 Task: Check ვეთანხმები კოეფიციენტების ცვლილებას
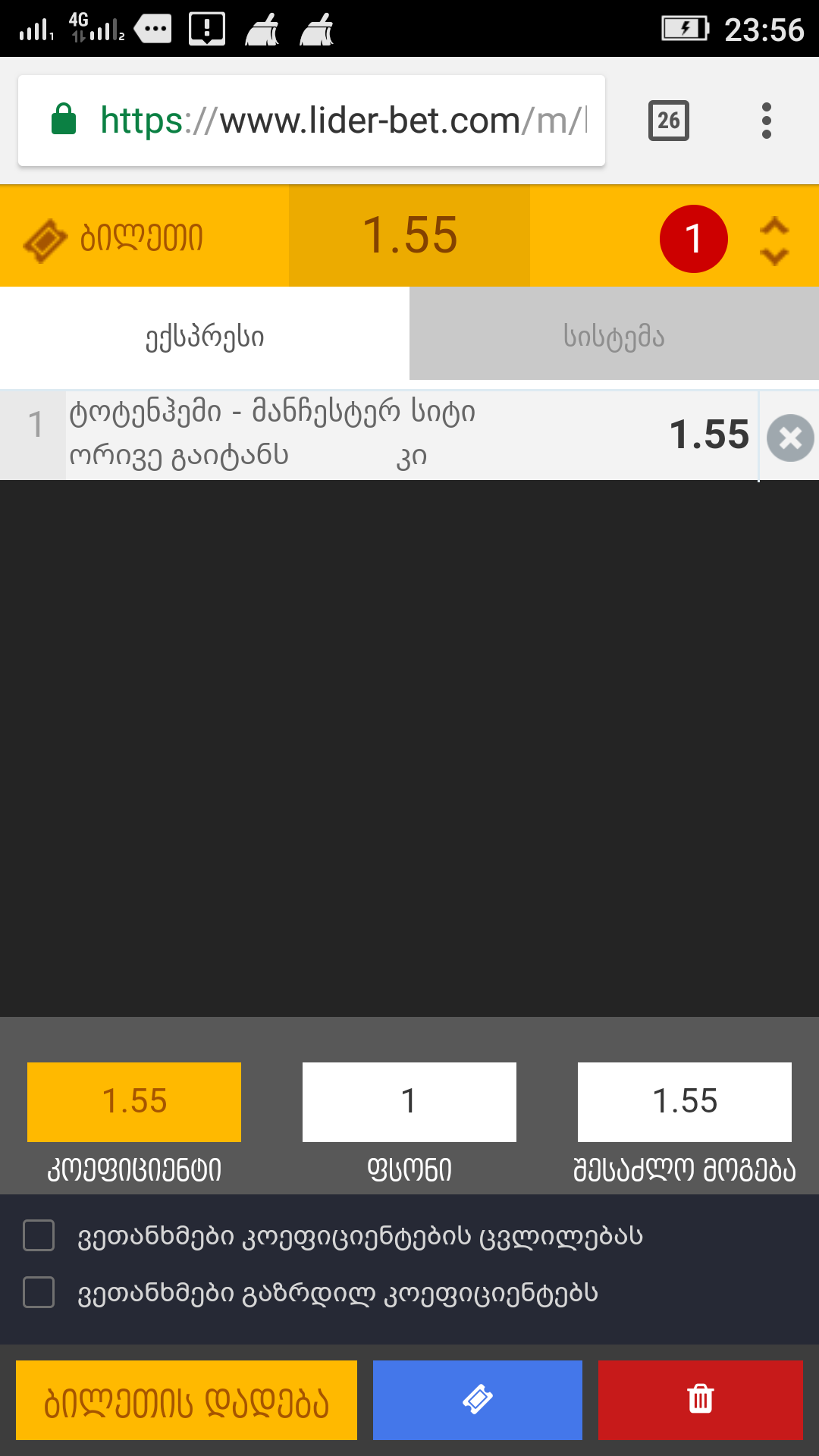click(x=39, y=1235)
